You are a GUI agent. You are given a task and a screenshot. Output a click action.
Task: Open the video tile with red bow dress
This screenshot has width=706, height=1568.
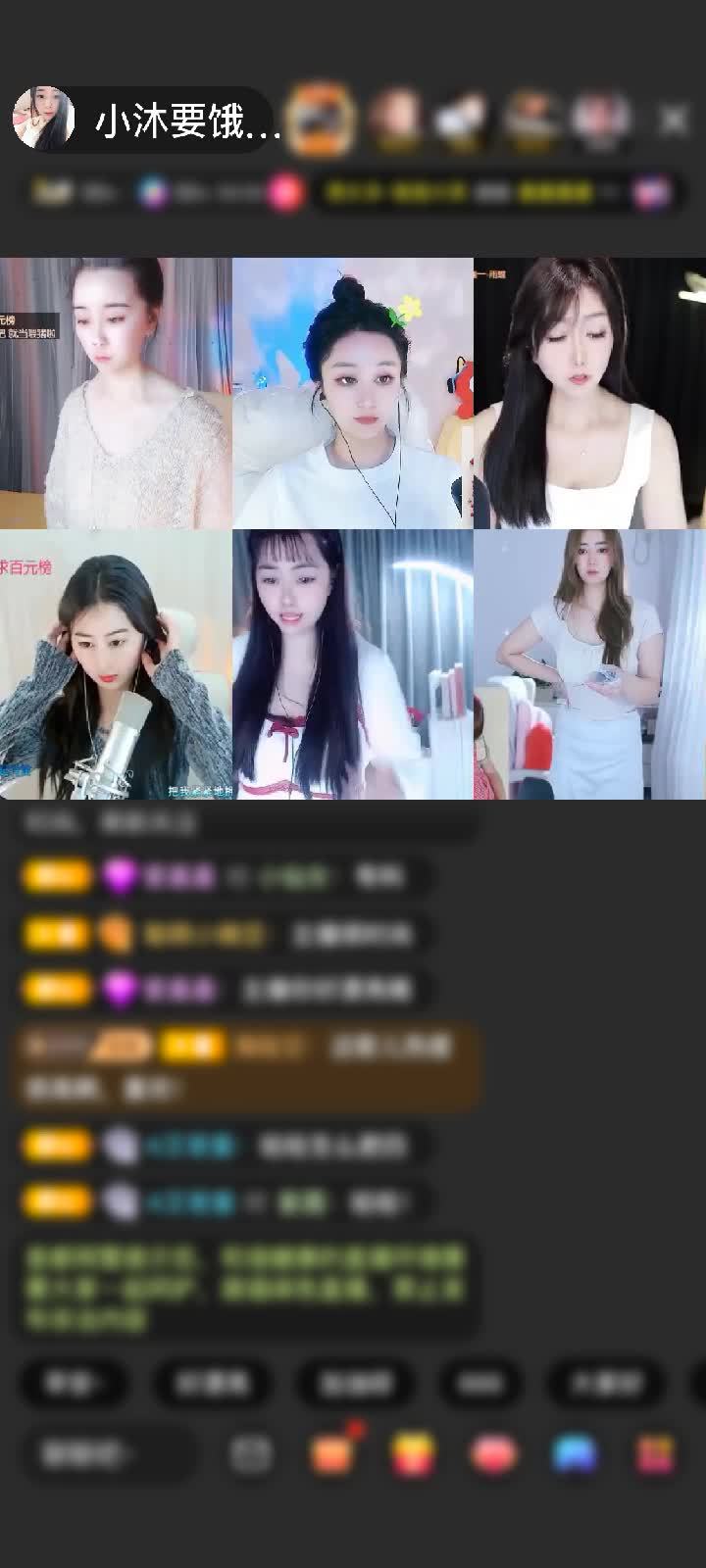(x=353, y=664)
